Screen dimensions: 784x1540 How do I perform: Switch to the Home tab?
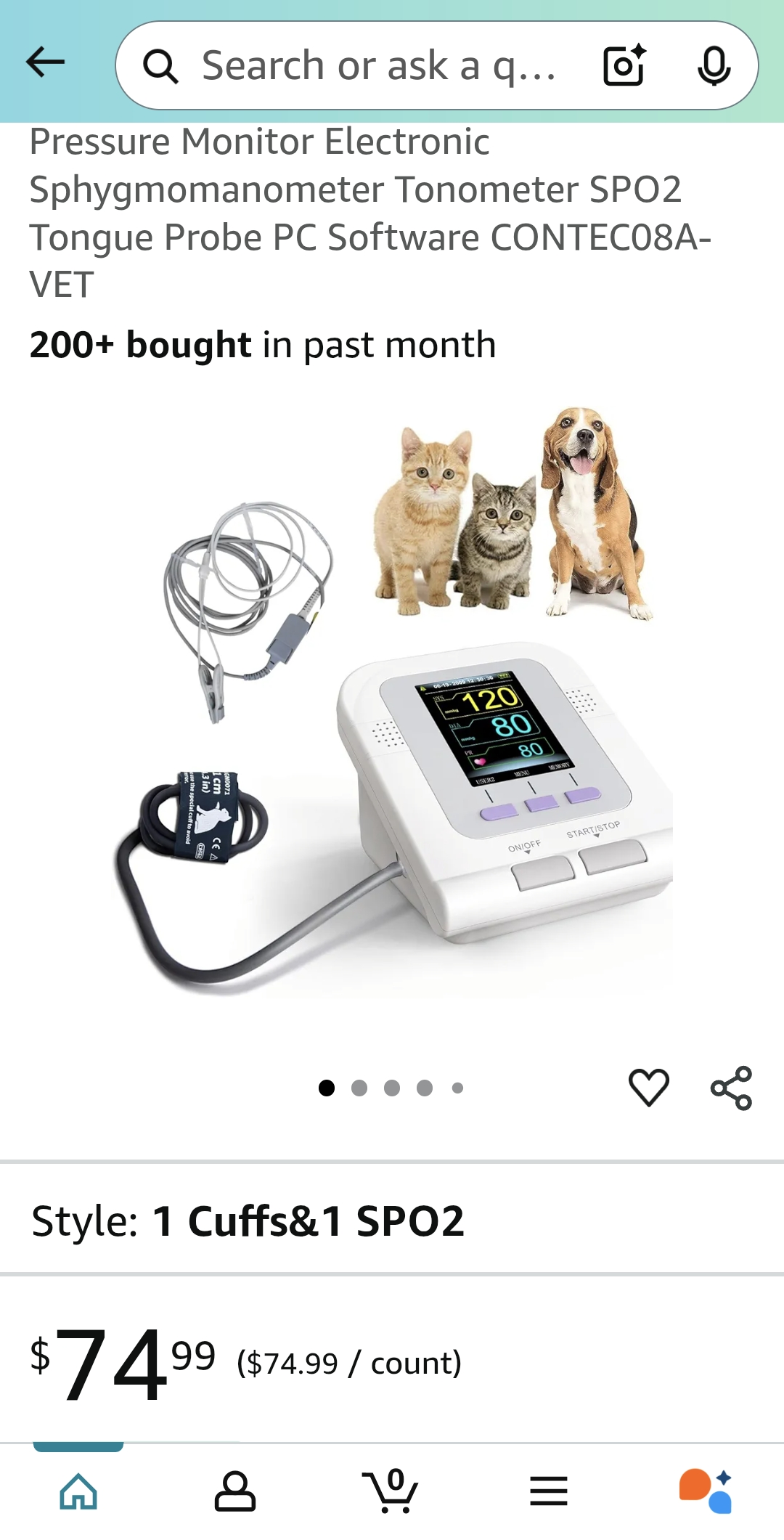(x=78, y=1491)
